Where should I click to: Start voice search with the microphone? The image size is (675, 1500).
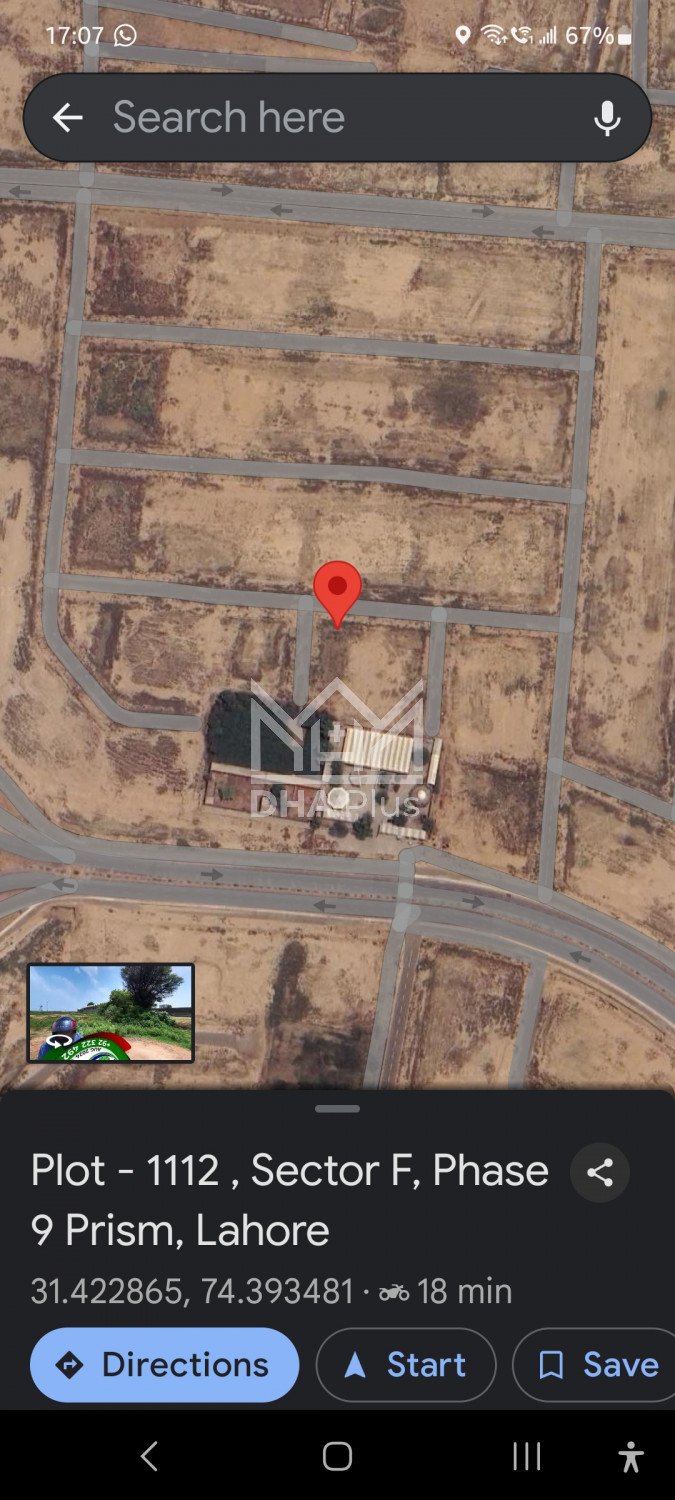click(607, 118)
